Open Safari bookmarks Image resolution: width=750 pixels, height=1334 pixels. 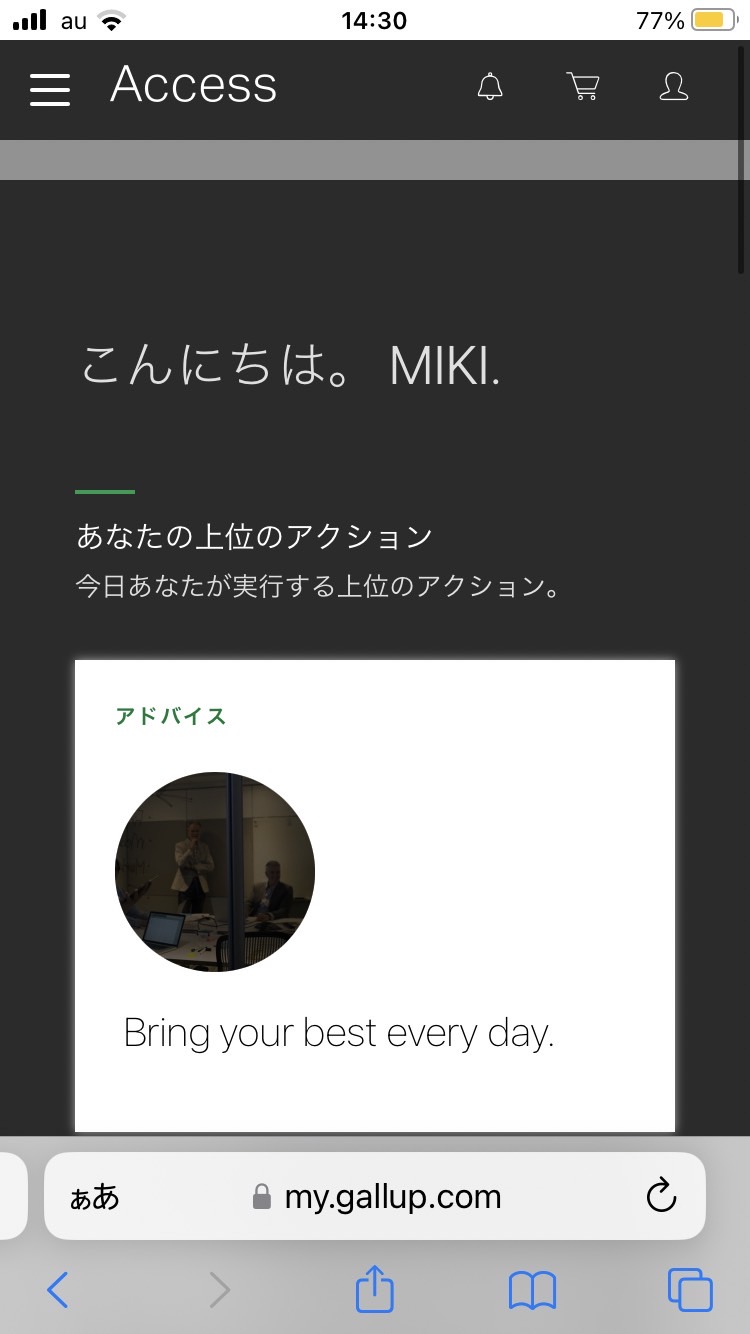click(532, 1290)
